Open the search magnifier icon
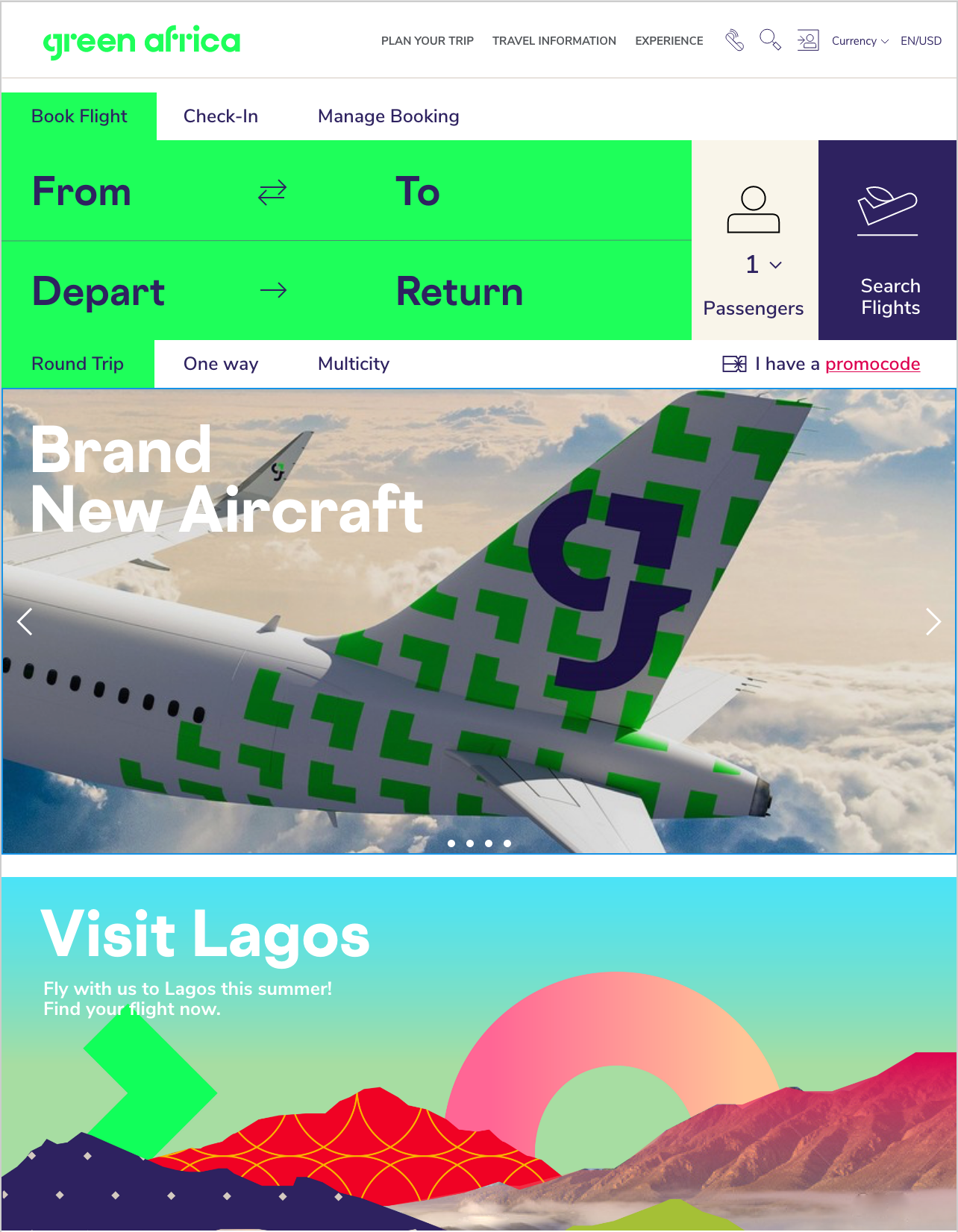This screenshot has height=1232, width=958. (x=769, y=40)
